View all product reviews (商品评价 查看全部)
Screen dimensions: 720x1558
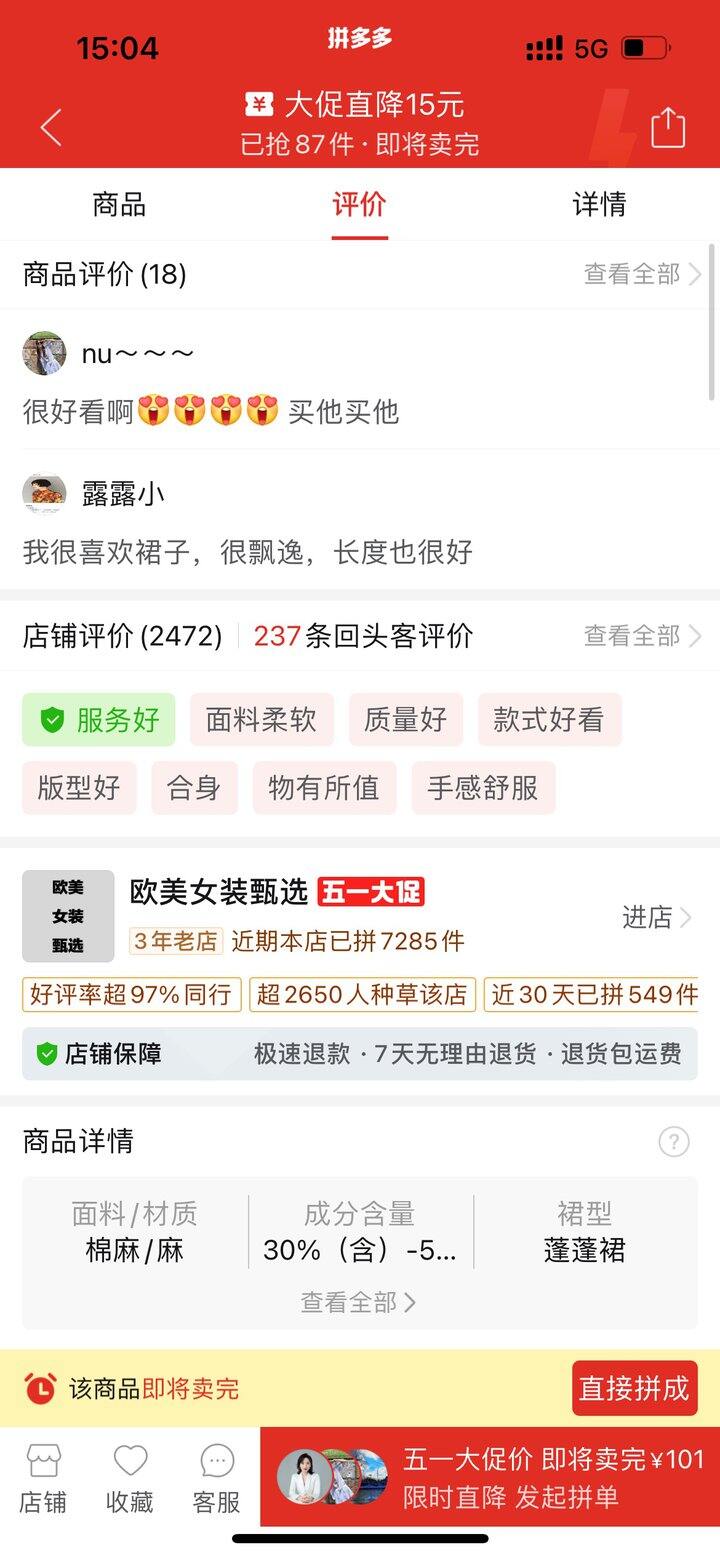(642, 274)
